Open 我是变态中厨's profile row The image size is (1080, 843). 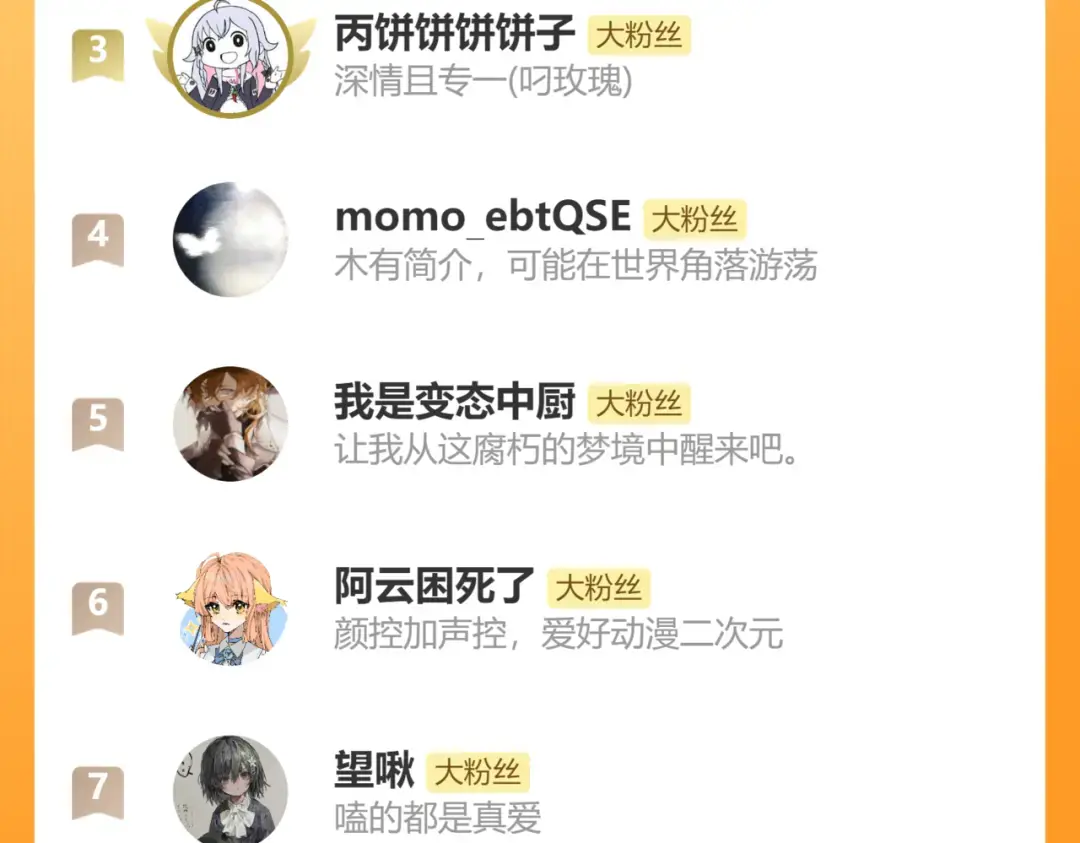coord(540,424)
